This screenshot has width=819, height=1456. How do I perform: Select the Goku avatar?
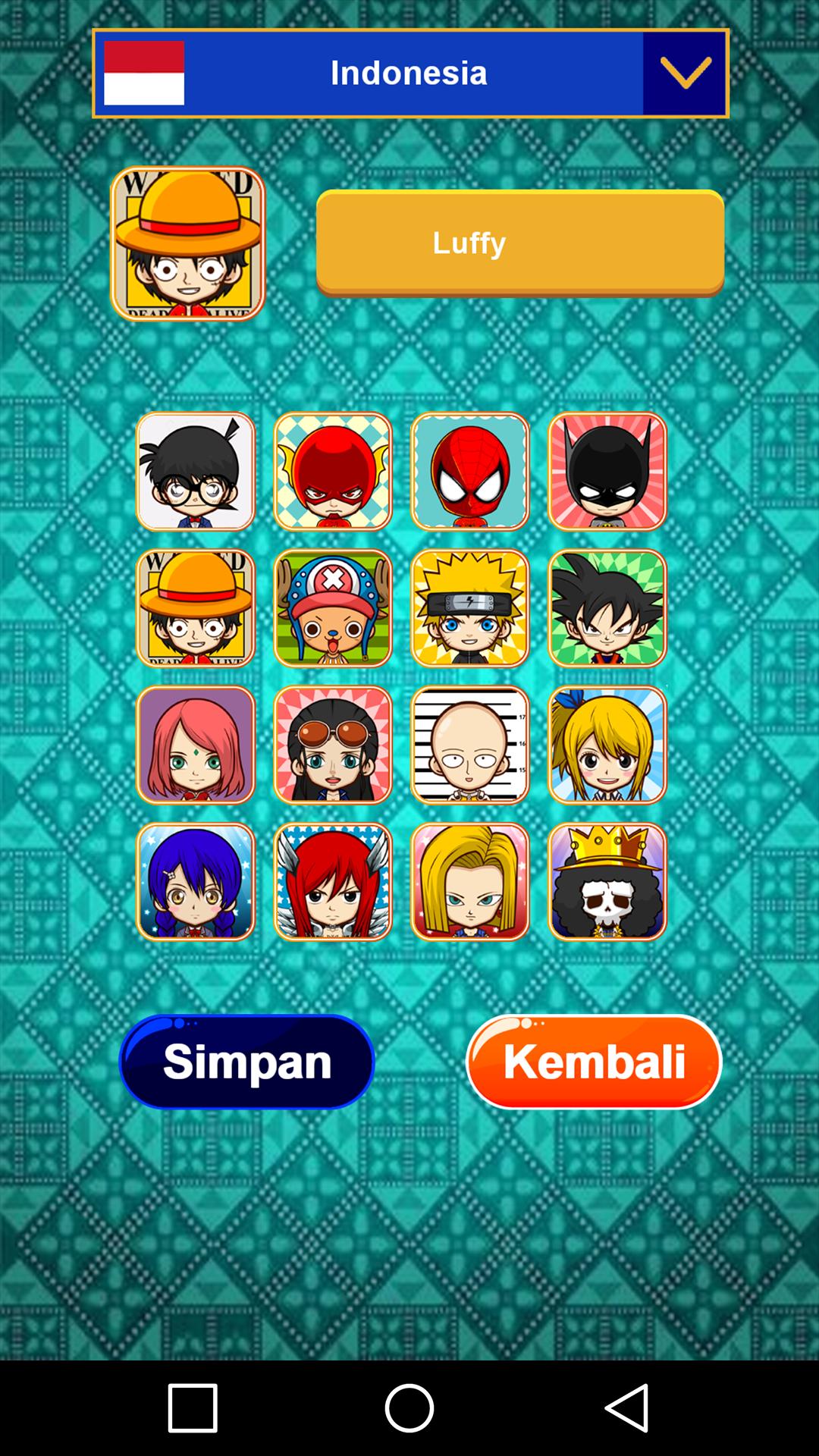[x=607, y=608]
